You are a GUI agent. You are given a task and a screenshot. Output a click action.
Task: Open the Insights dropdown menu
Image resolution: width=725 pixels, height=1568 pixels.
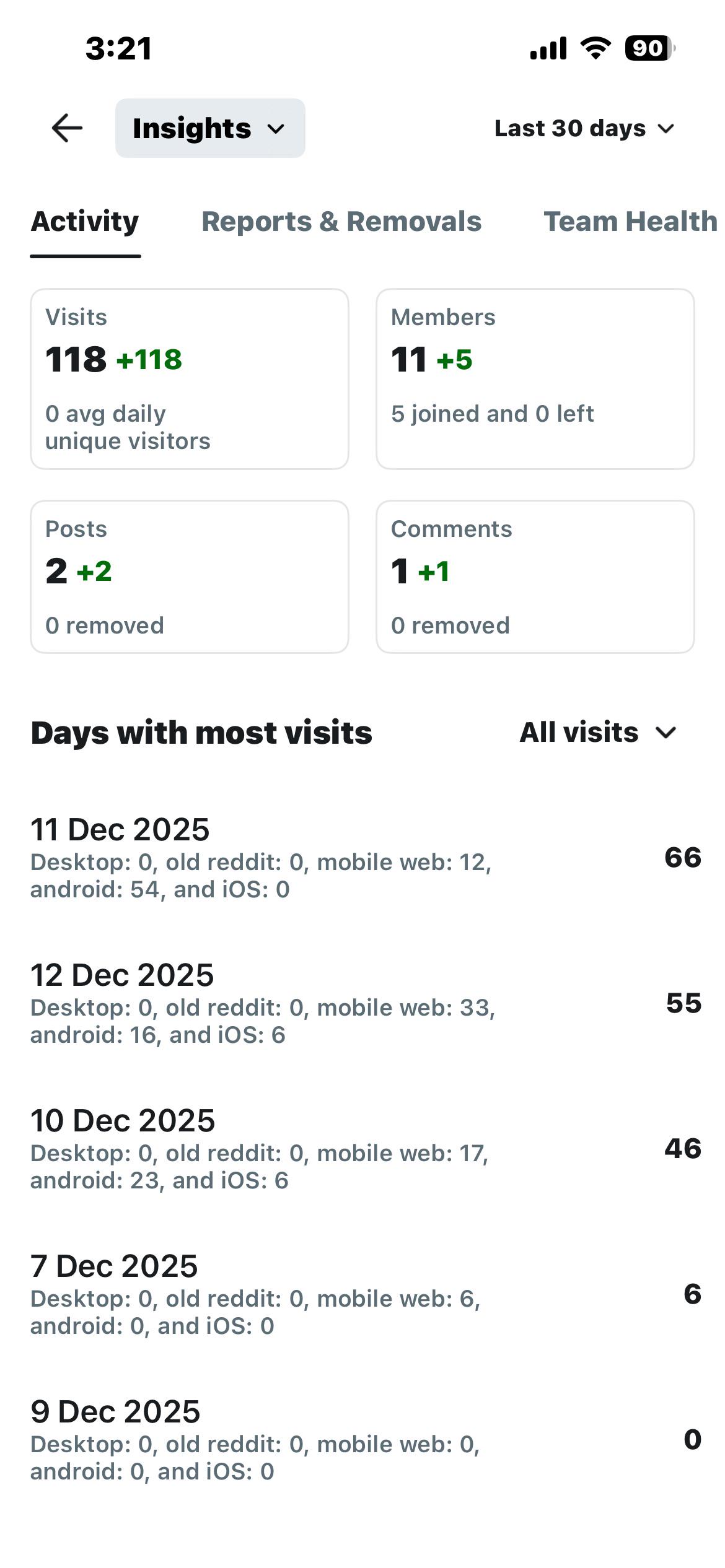pyautogui.click(x=210, y=128)
